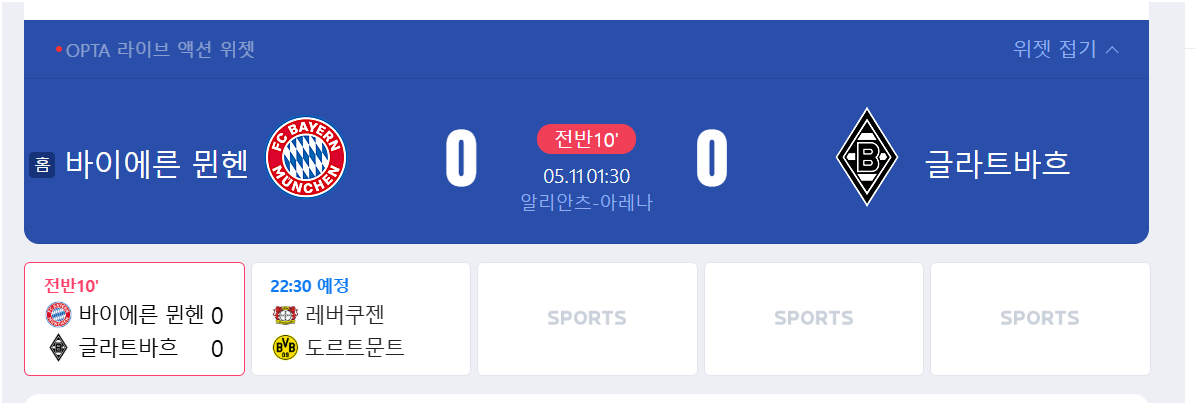Image resolution: width=1197 pixels, height=405 pixels.
Task: Open the 레버쿠젠 vs 도르트문트 match card
Action: 360,319
